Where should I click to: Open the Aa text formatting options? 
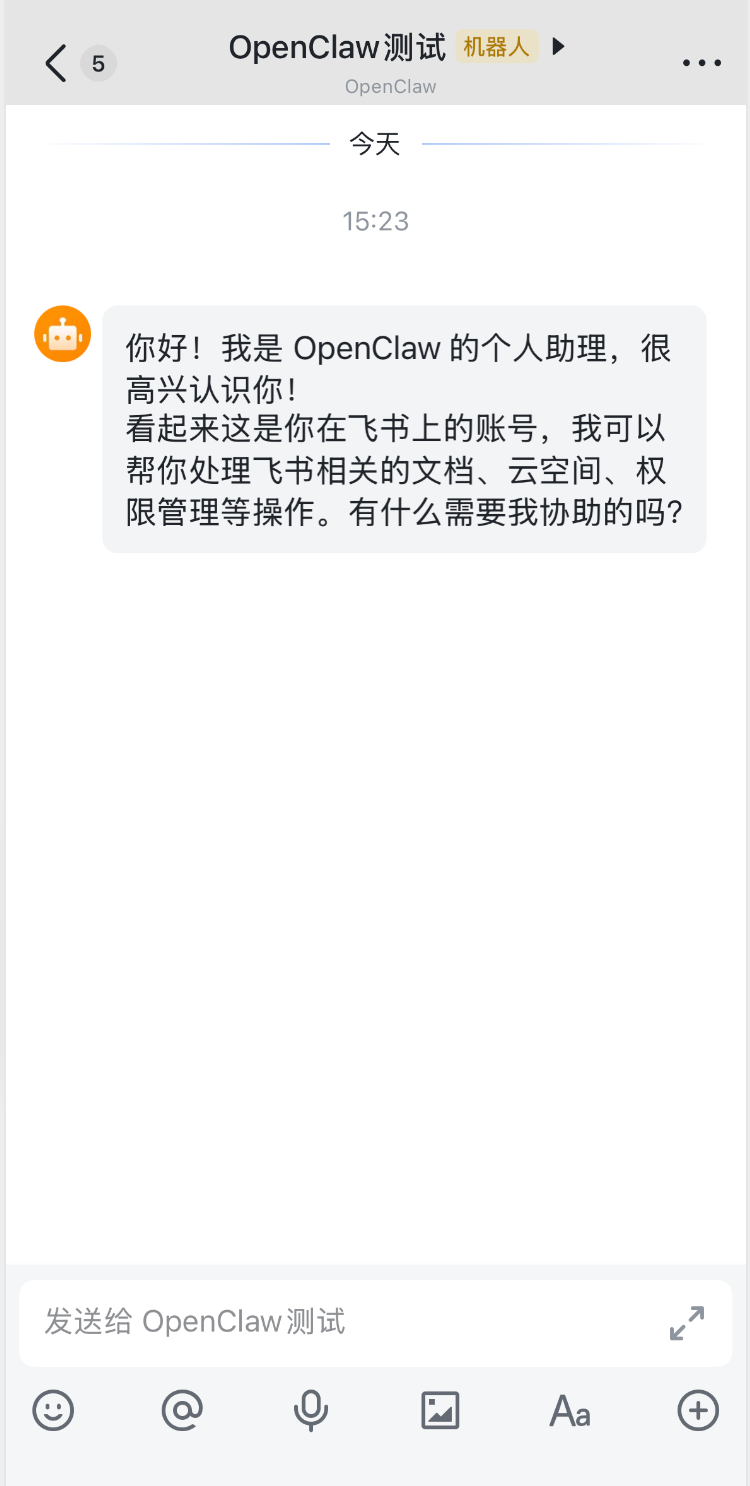pyautogui.click(x=569, y=1411)
